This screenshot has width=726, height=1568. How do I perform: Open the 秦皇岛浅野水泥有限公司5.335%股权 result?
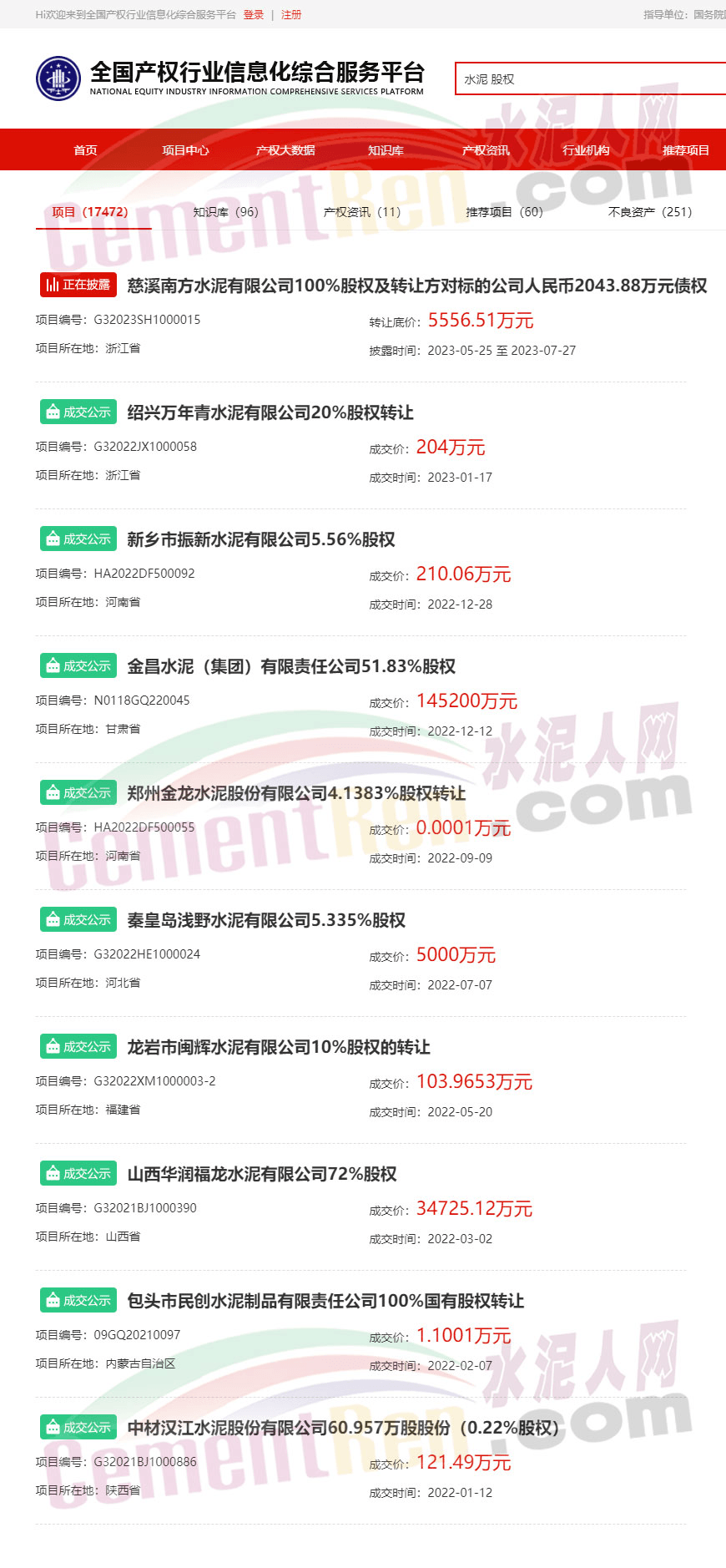pos(266,920)
